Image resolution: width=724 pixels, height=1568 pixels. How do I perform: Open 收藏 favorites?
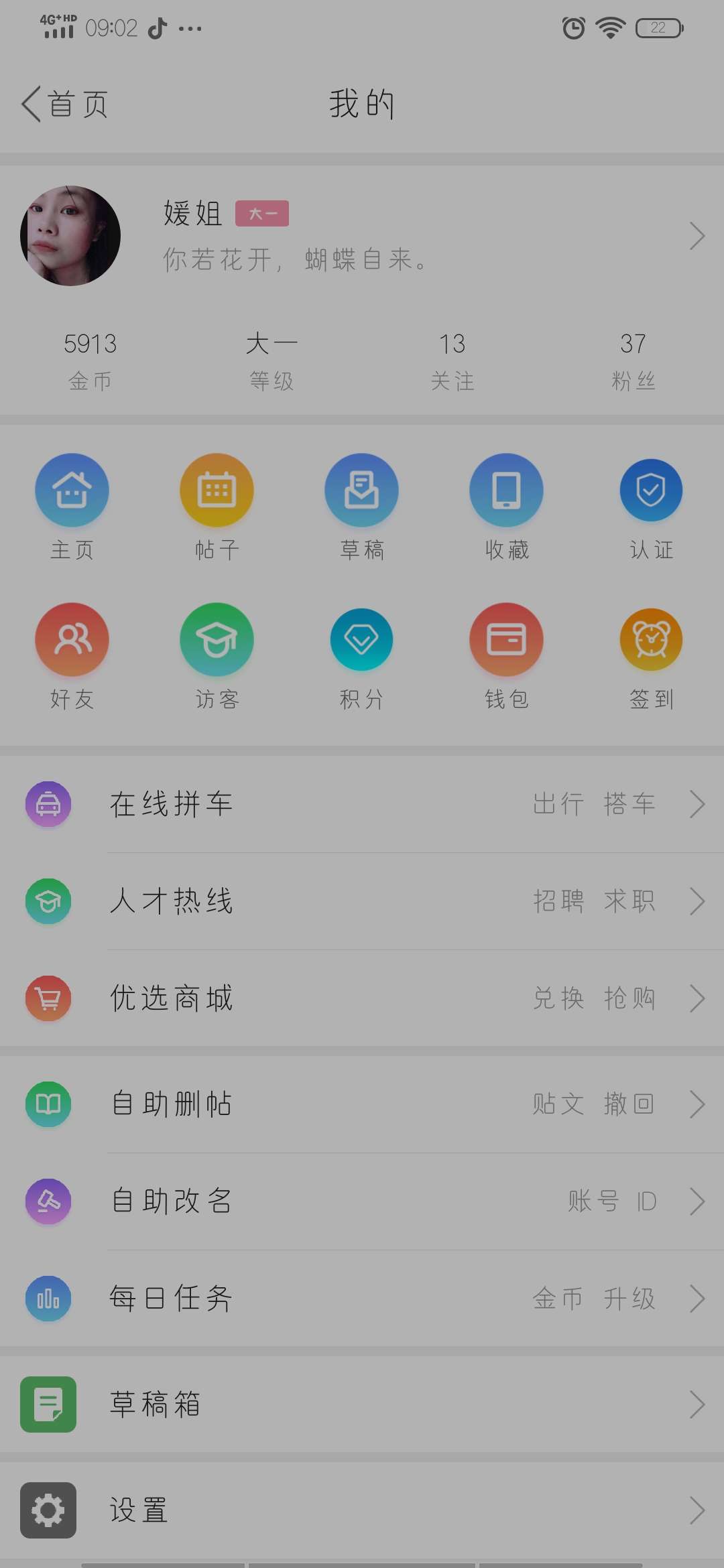click(506, 507)
